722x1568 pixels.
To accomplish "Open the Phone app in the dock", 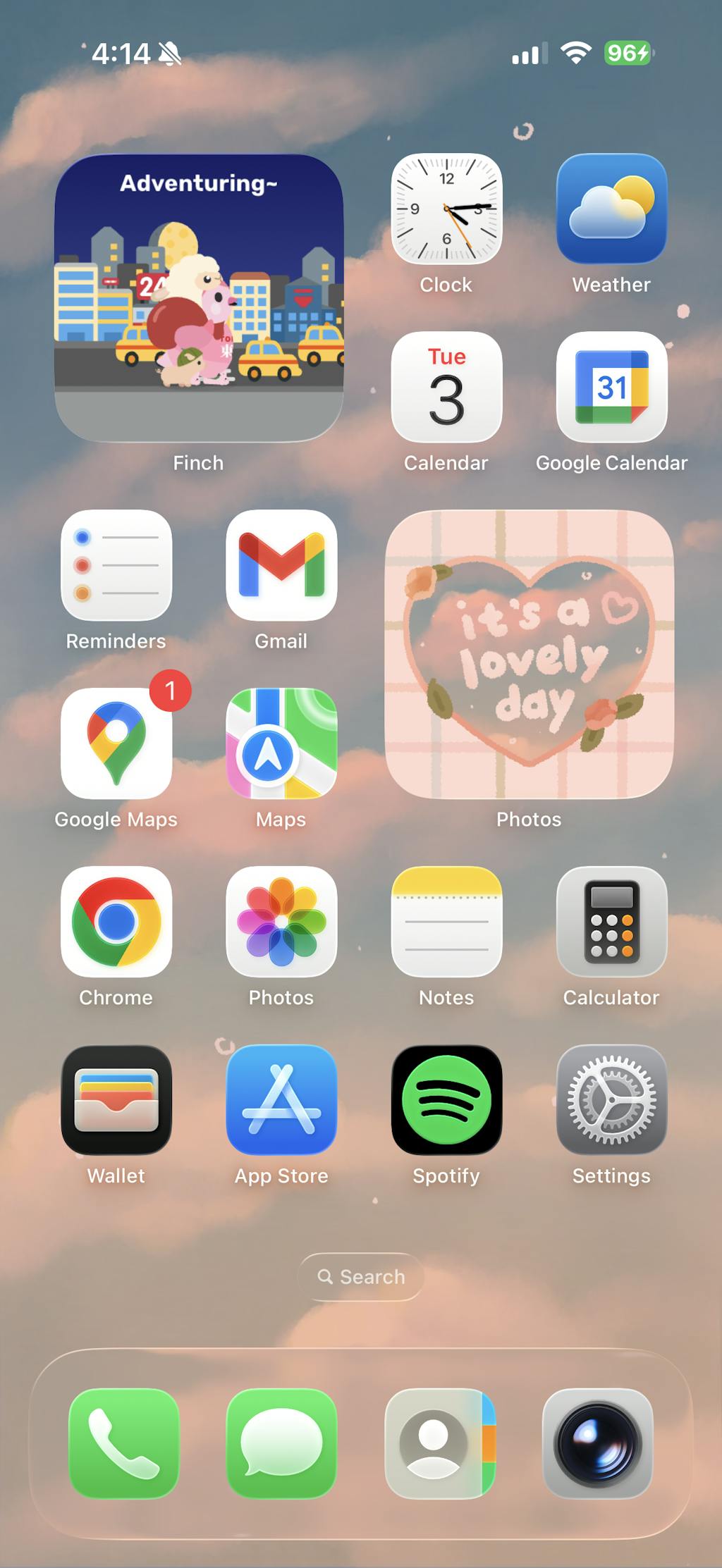I will point(123,1443).
